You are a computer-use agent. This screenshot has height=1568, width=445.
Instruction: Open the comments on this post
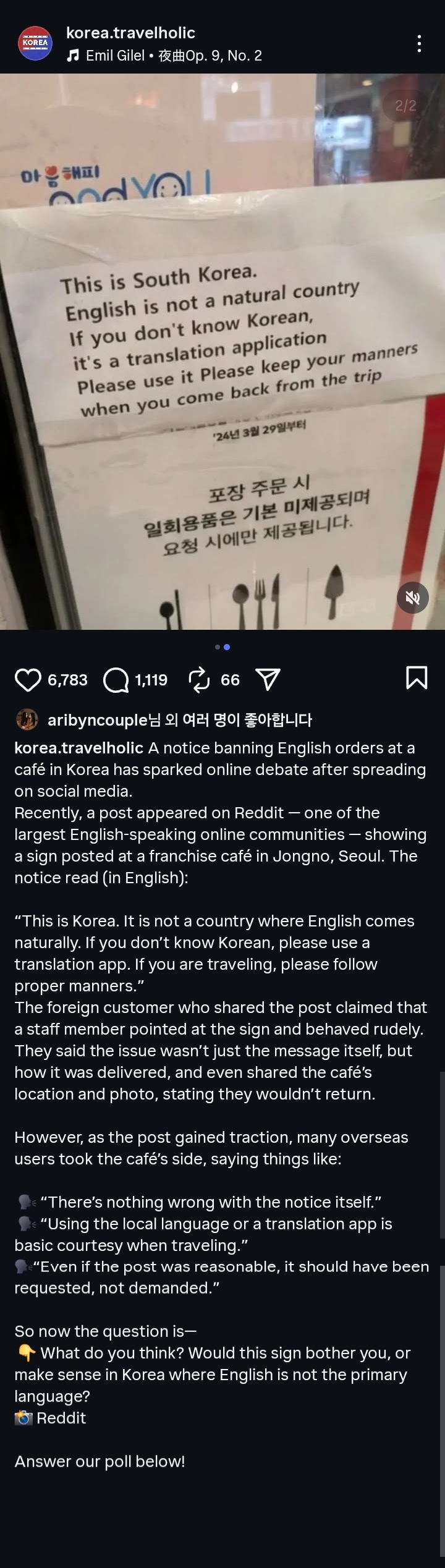(x=116, y=680)
